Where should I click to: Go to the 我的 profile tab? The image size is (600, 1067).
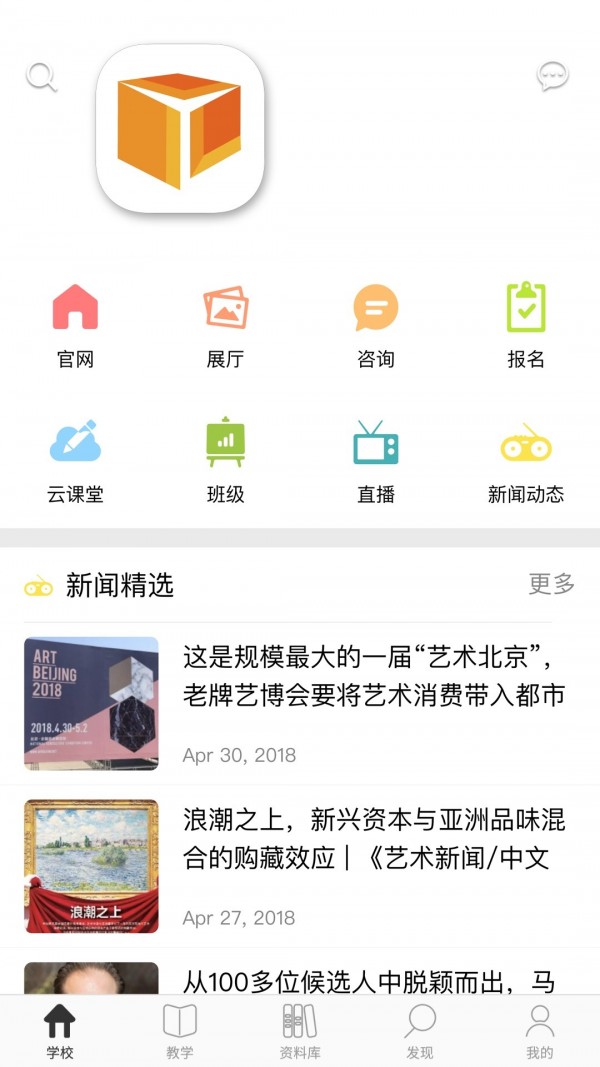pyautogui.click(x=539, y=1031)
